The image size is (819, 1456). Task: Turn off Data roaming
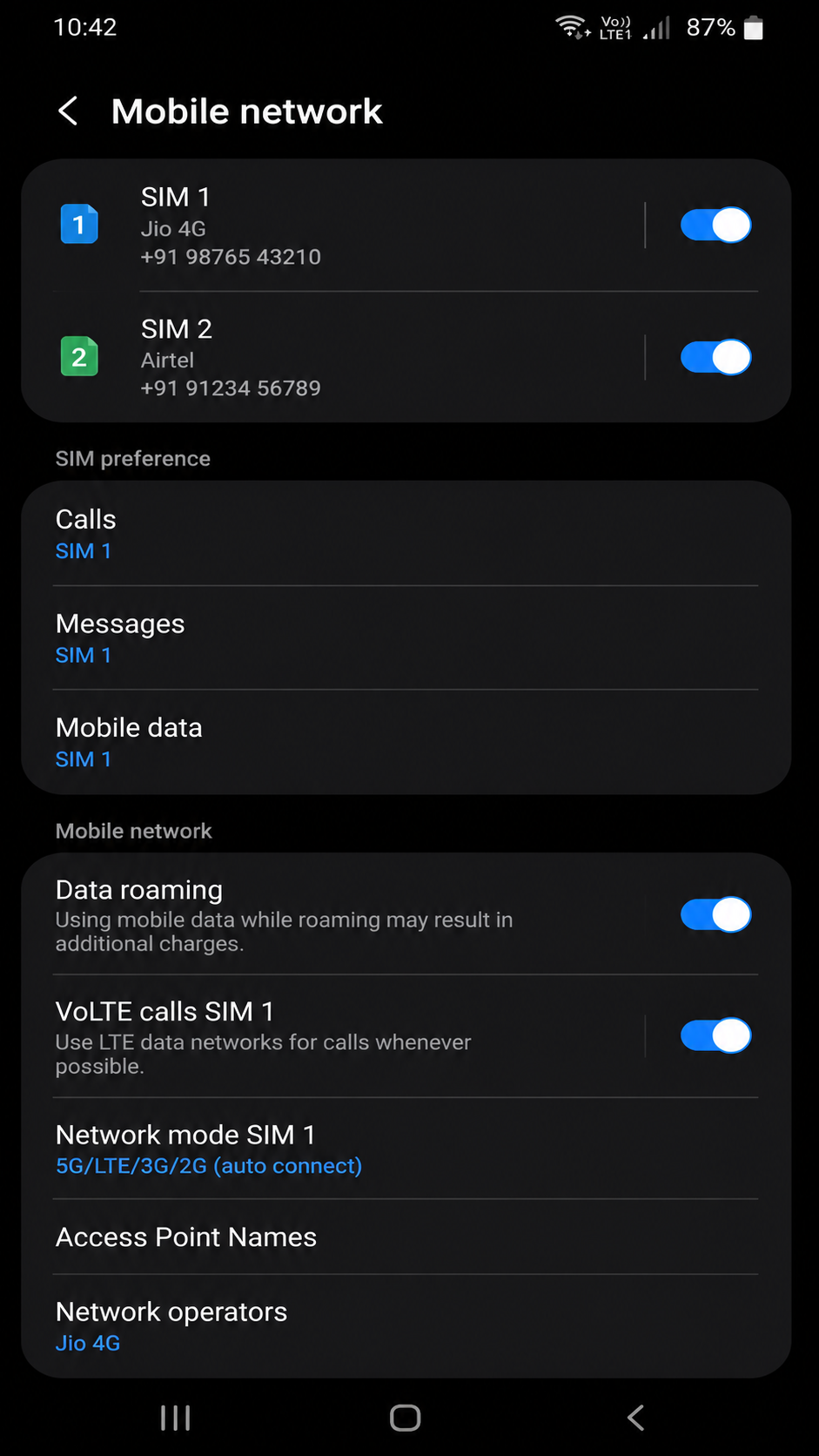point(715,914)
